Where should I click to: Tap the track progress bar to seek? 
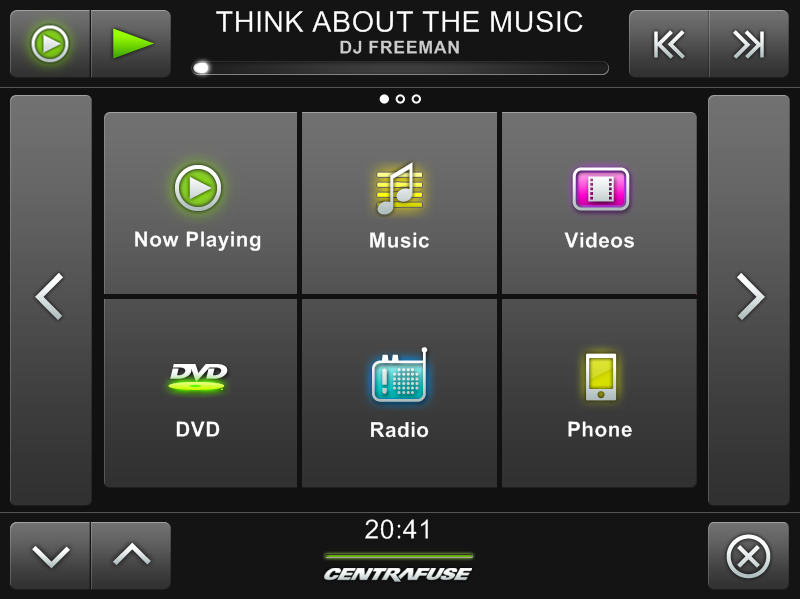[x=400, y=68]
